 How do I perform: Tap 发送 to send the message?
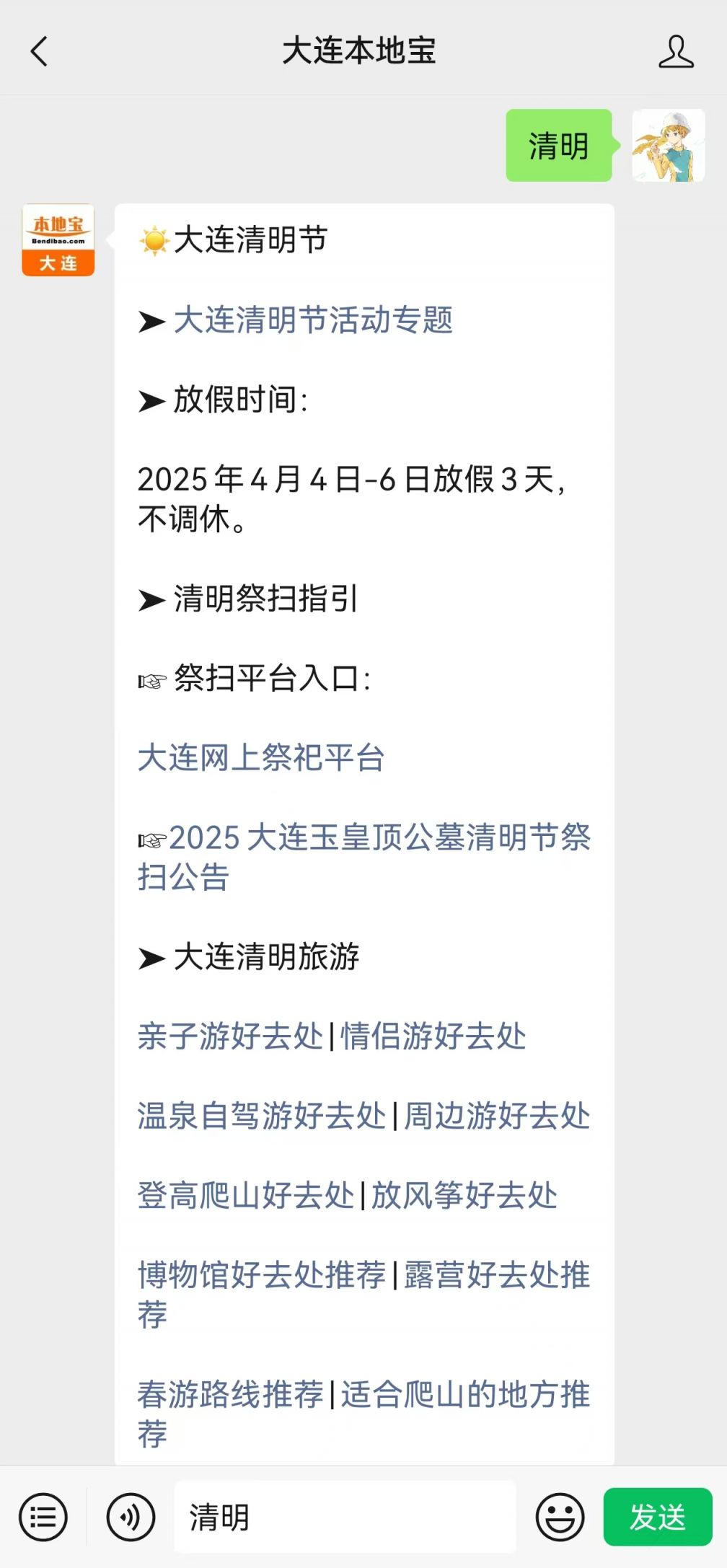(658, 1517)
